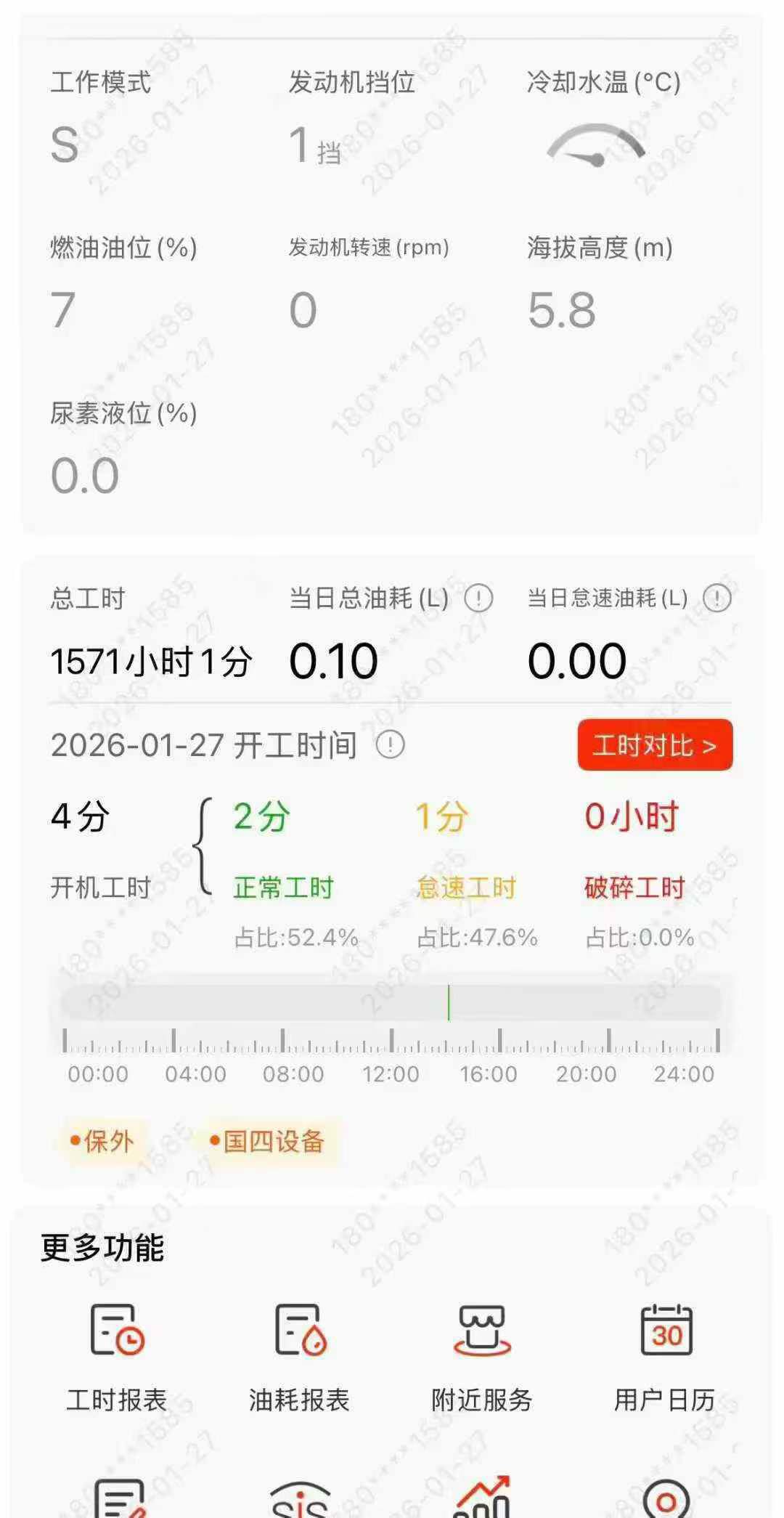Image resolution: width=784 pixels, height=1518 pixels.
Task: Tap the 国四设备 emission standard tag
Action: click(269, 1141)
